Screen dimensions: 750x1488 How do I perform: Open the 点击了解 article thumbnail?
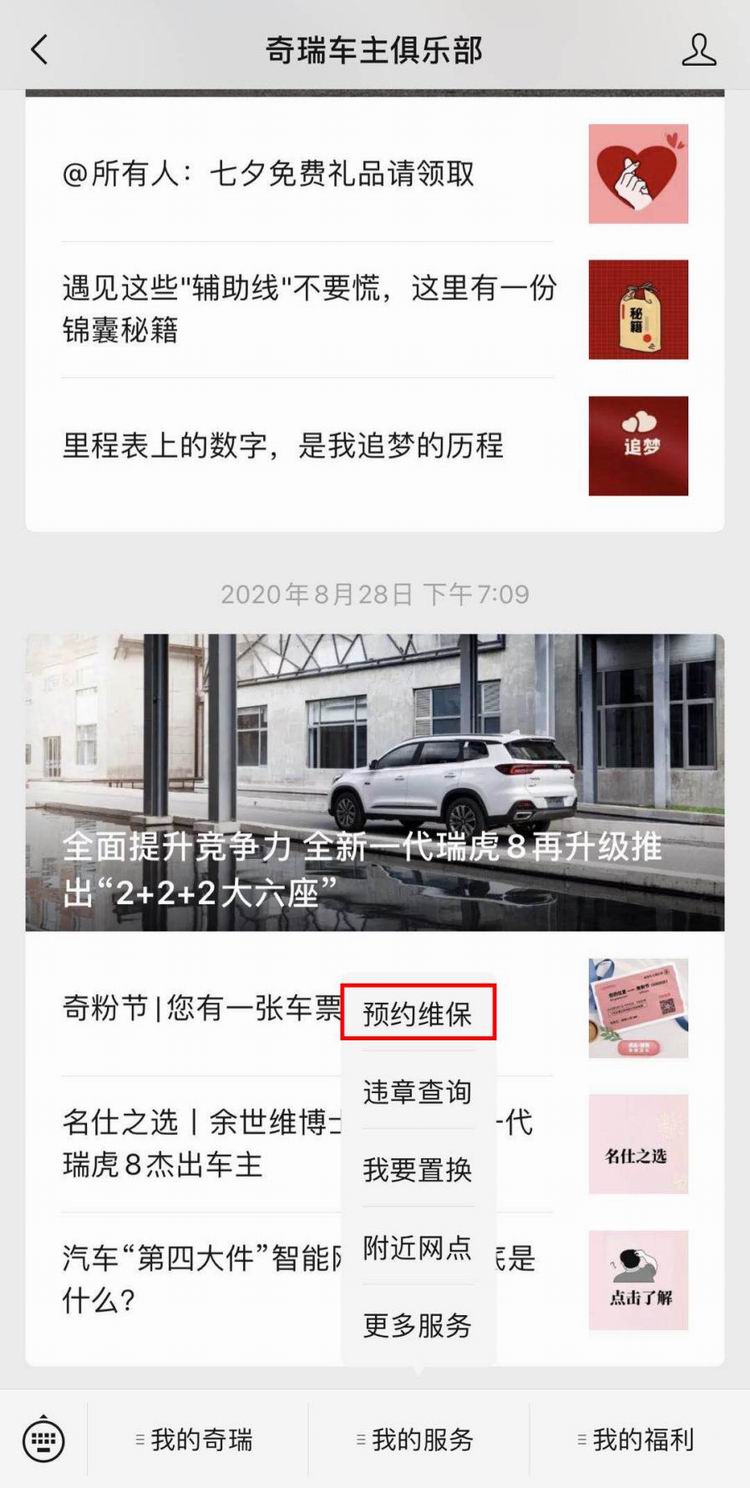638,1280
